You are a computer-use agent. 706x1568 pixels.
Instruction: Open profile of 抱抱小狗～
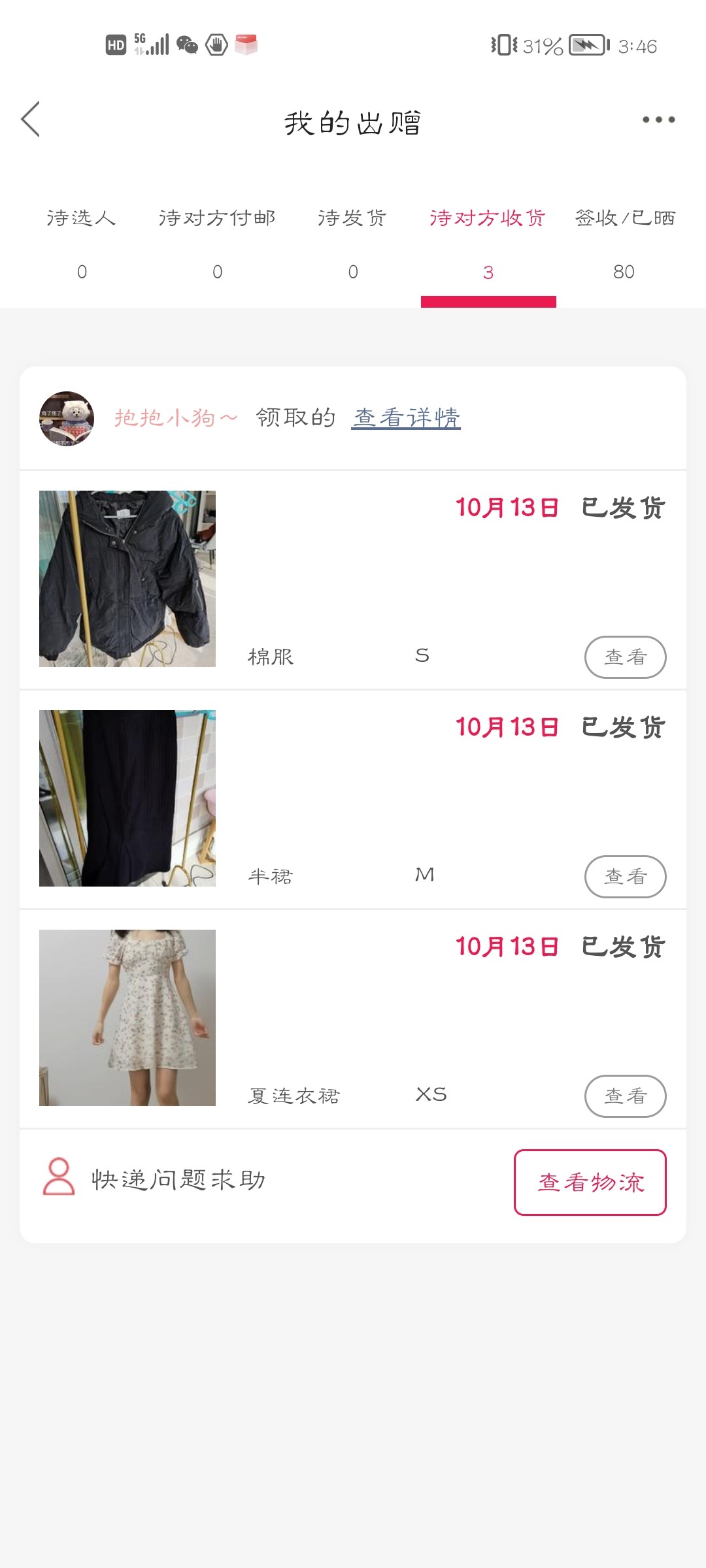tap(67, 419)
